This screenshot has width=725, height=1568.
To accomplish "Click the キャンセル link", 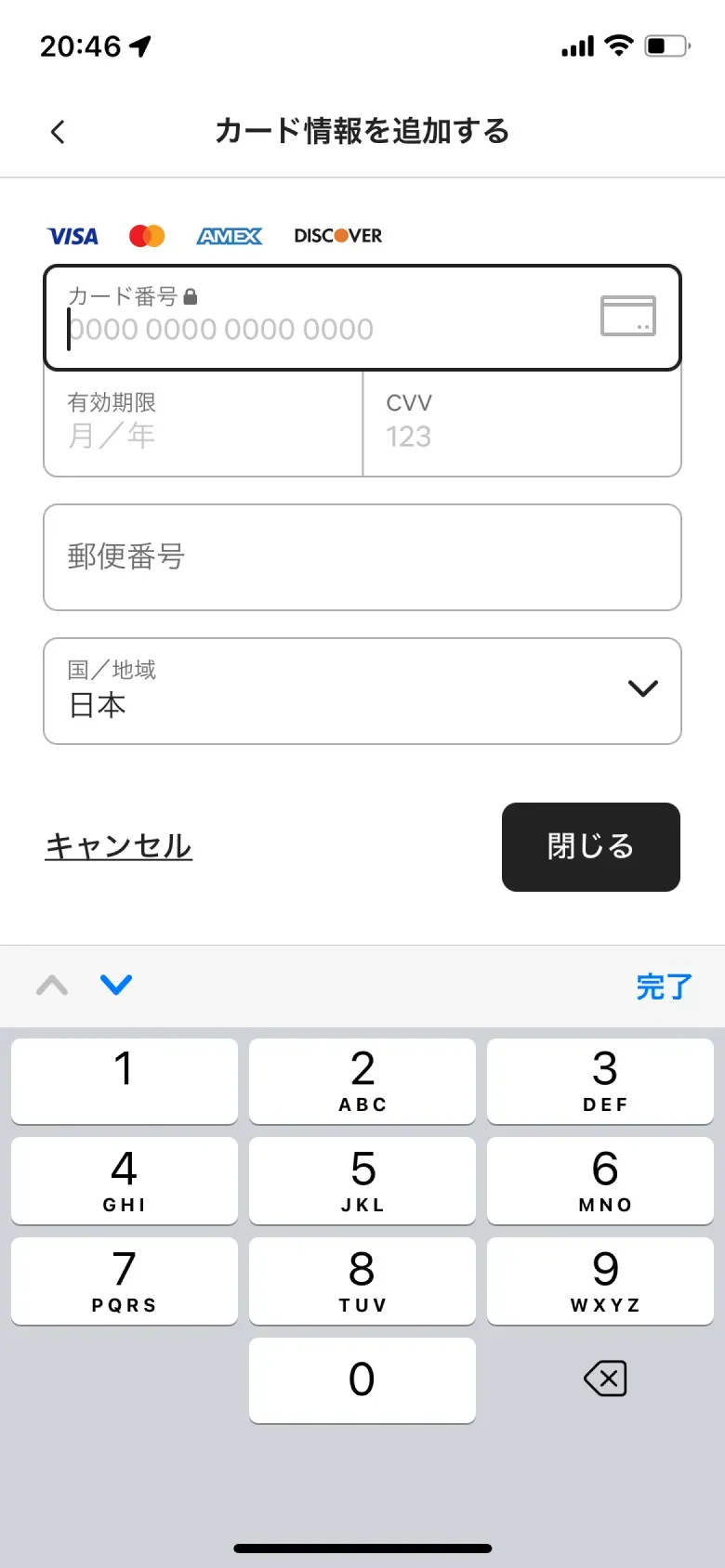I will [x=118, y=846].
